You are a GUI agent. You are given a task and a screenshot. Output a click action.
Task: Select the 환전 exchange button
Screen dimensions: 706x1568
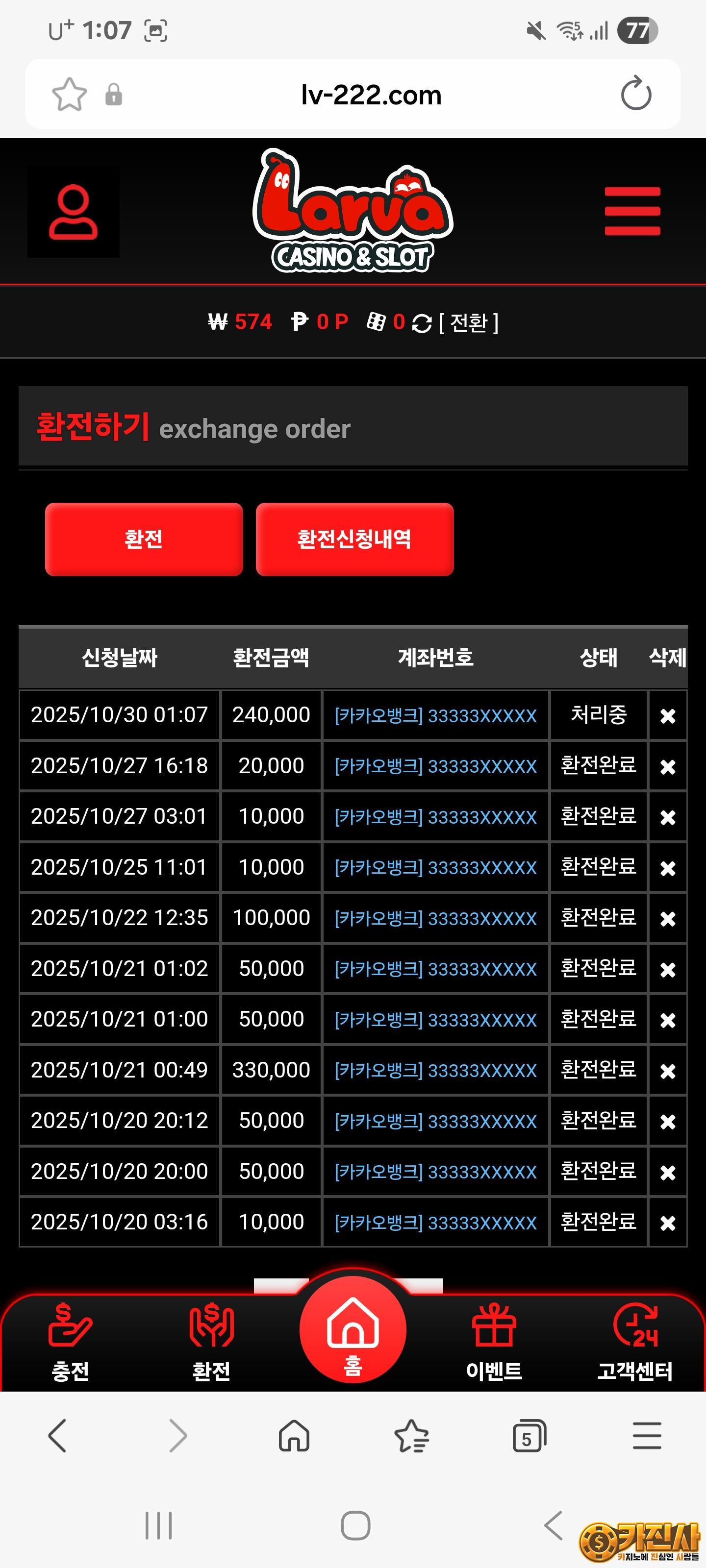tap(144, 539)
